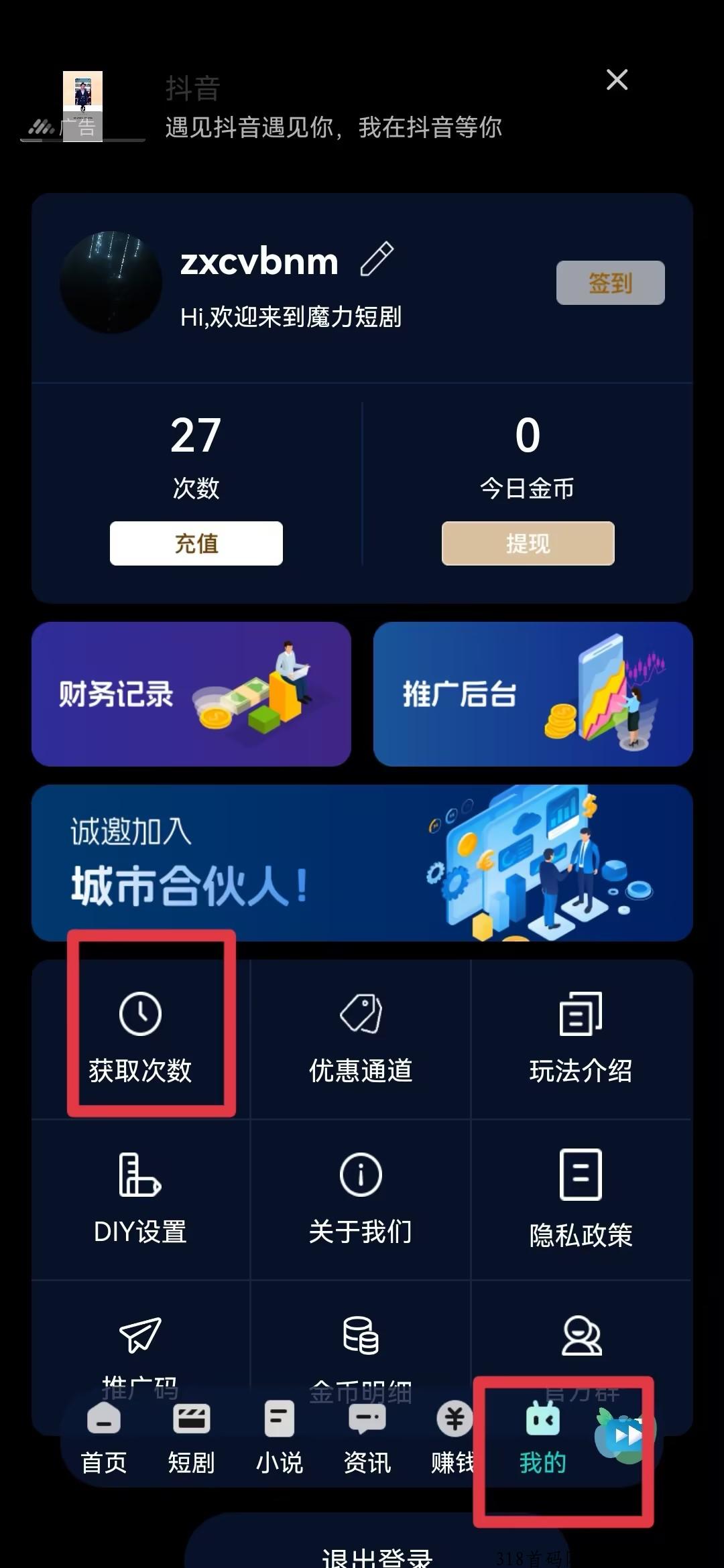
Task: Tap 充值 to recharge
Action: [196, 543]
